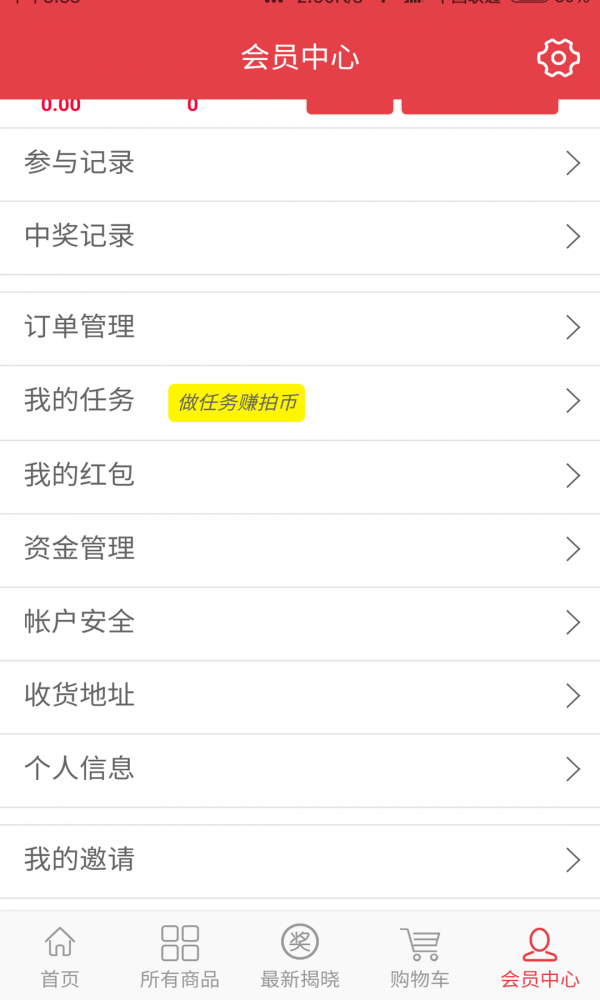Switch to 最新揭晓 tab
Screen dimensions: 600x1000
(300, 956)
